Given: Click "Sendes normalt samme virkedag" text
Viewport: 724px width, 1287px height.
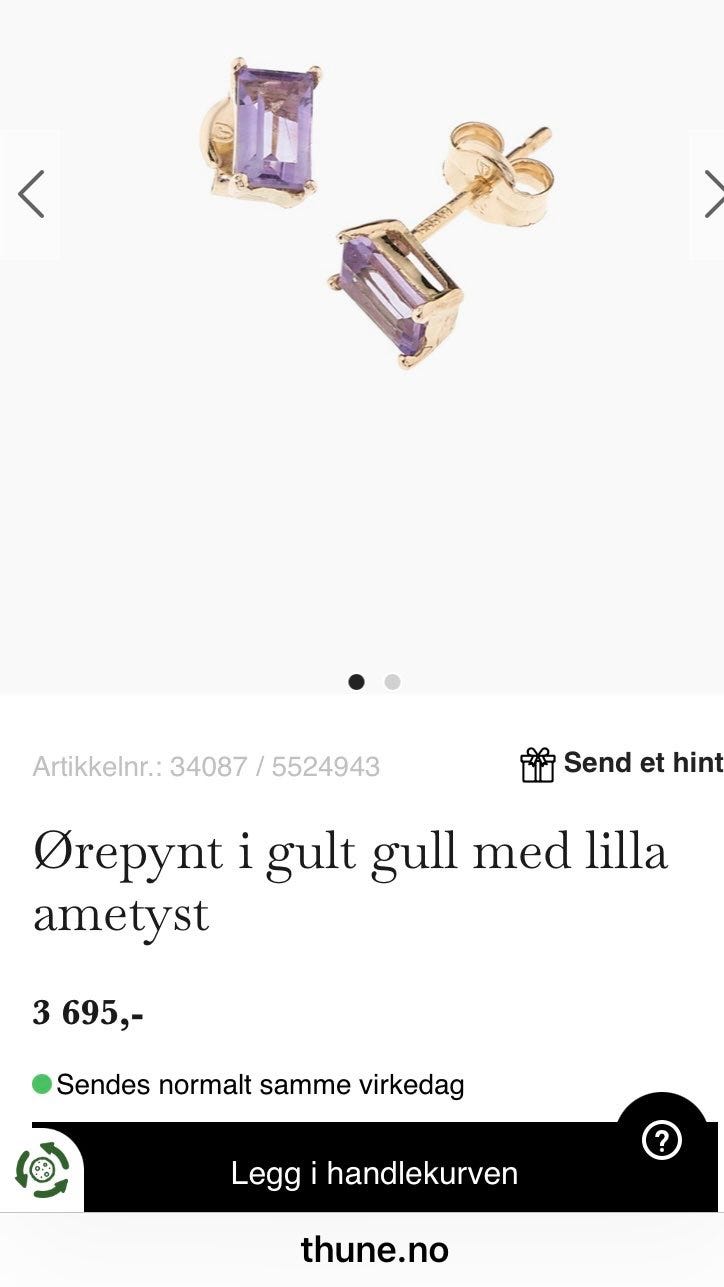Looking at the screenshot, I should [x=260, y=1083].
